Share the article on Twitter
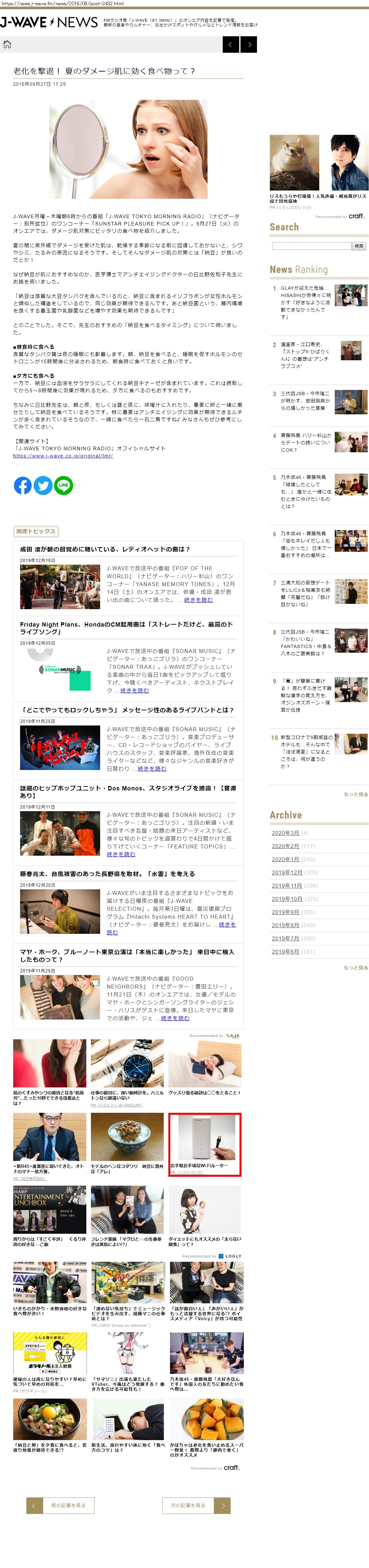This screenshot has height=1568, width=369. [x=43, y=485]
